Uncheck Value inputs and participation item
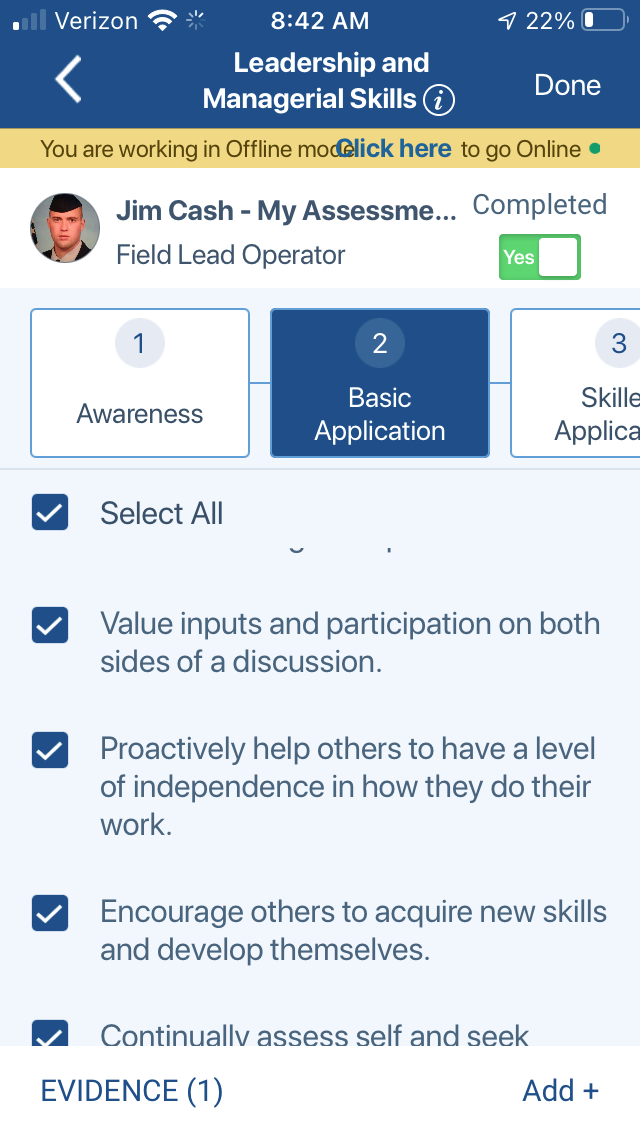 [50, 625]
